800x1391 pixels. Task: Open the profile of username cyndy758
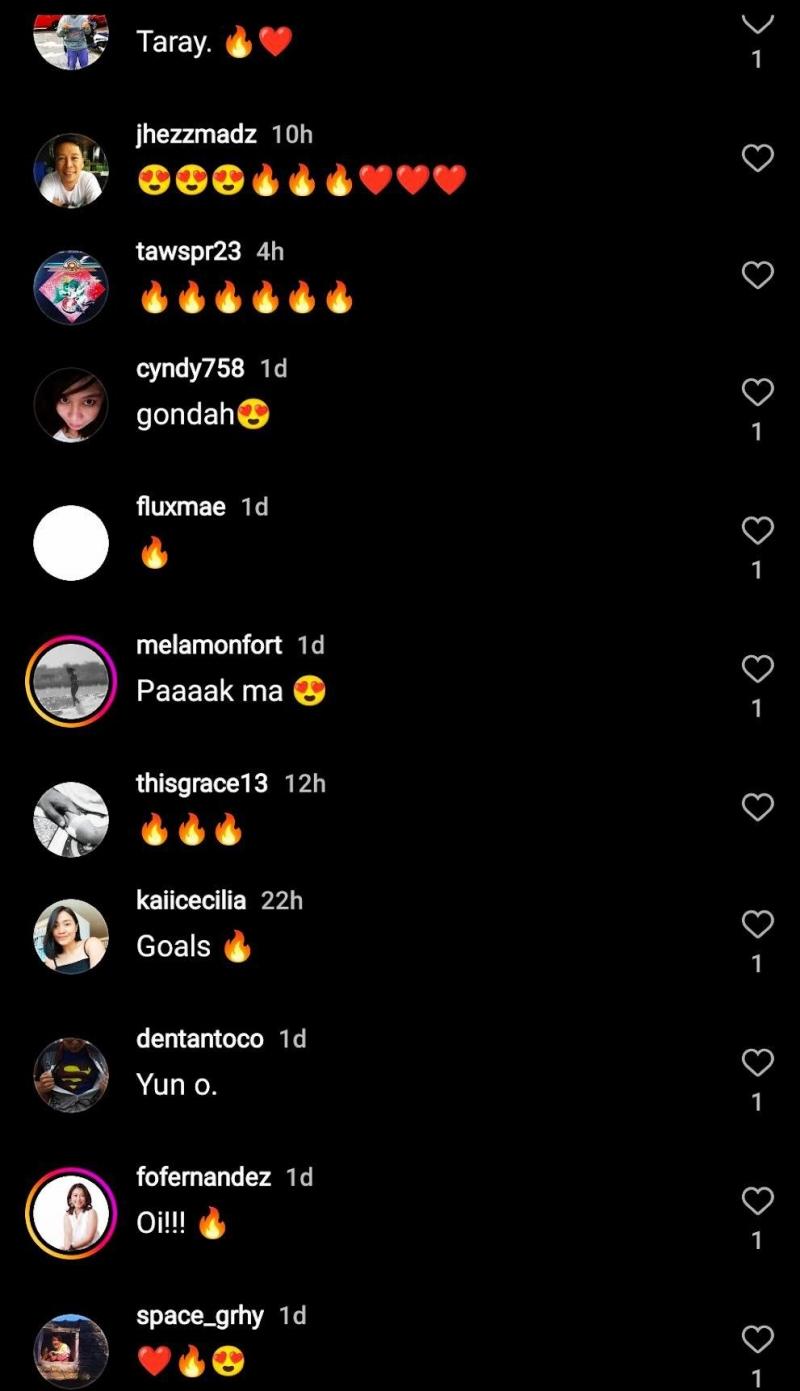(x=190, y=368)
